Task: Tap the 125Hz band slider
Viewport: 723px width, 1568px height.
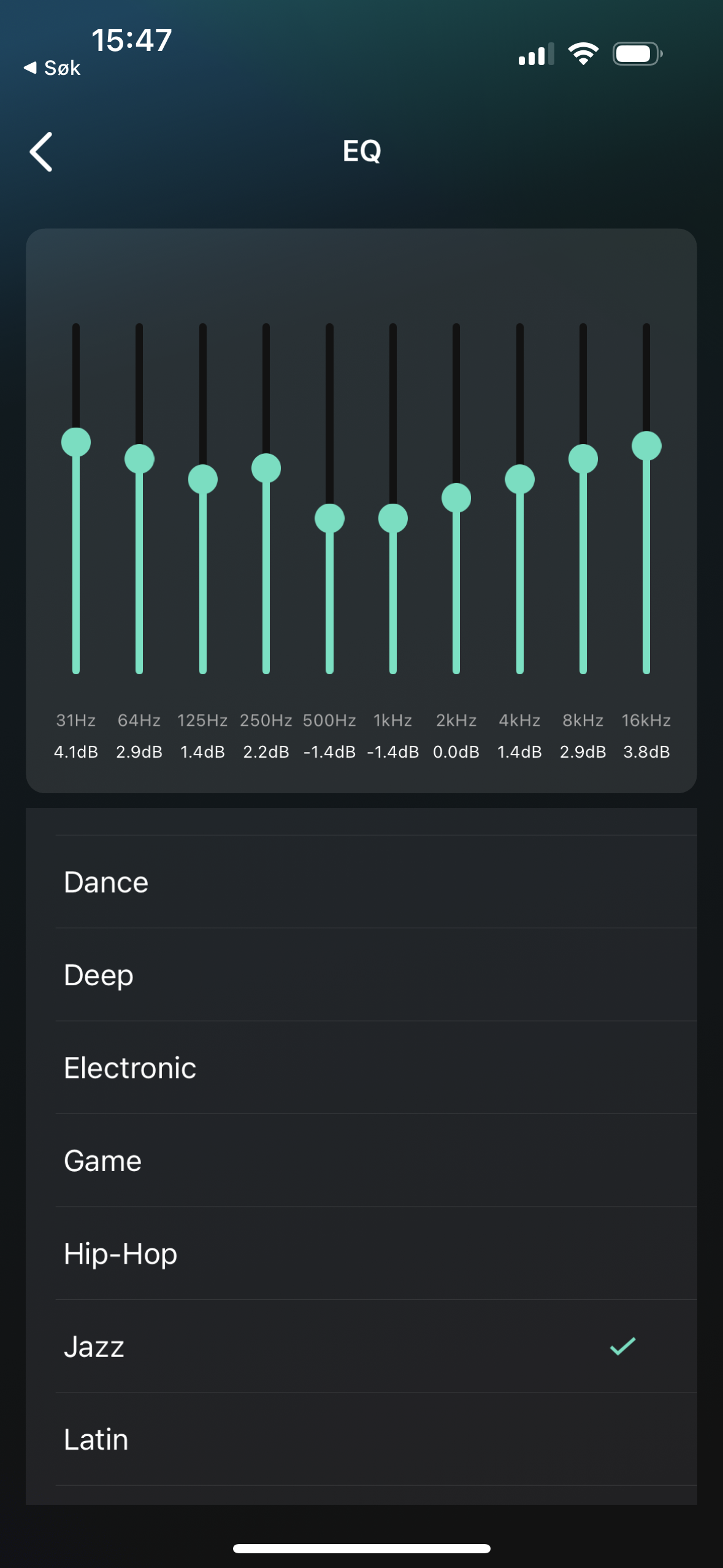Action: coord(203,479)
